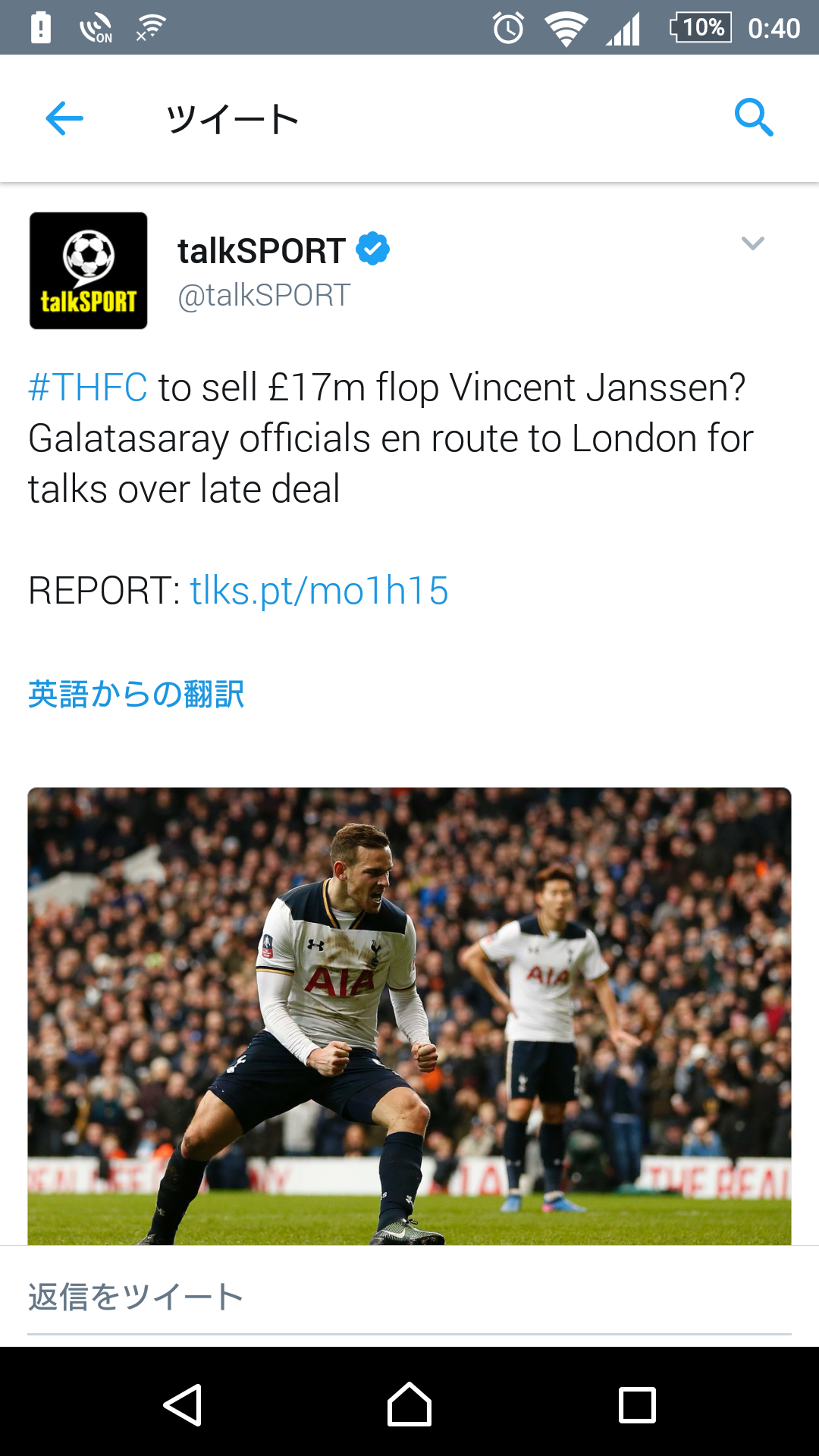Tap the 返信をツイート reply field

(409, 1297)
